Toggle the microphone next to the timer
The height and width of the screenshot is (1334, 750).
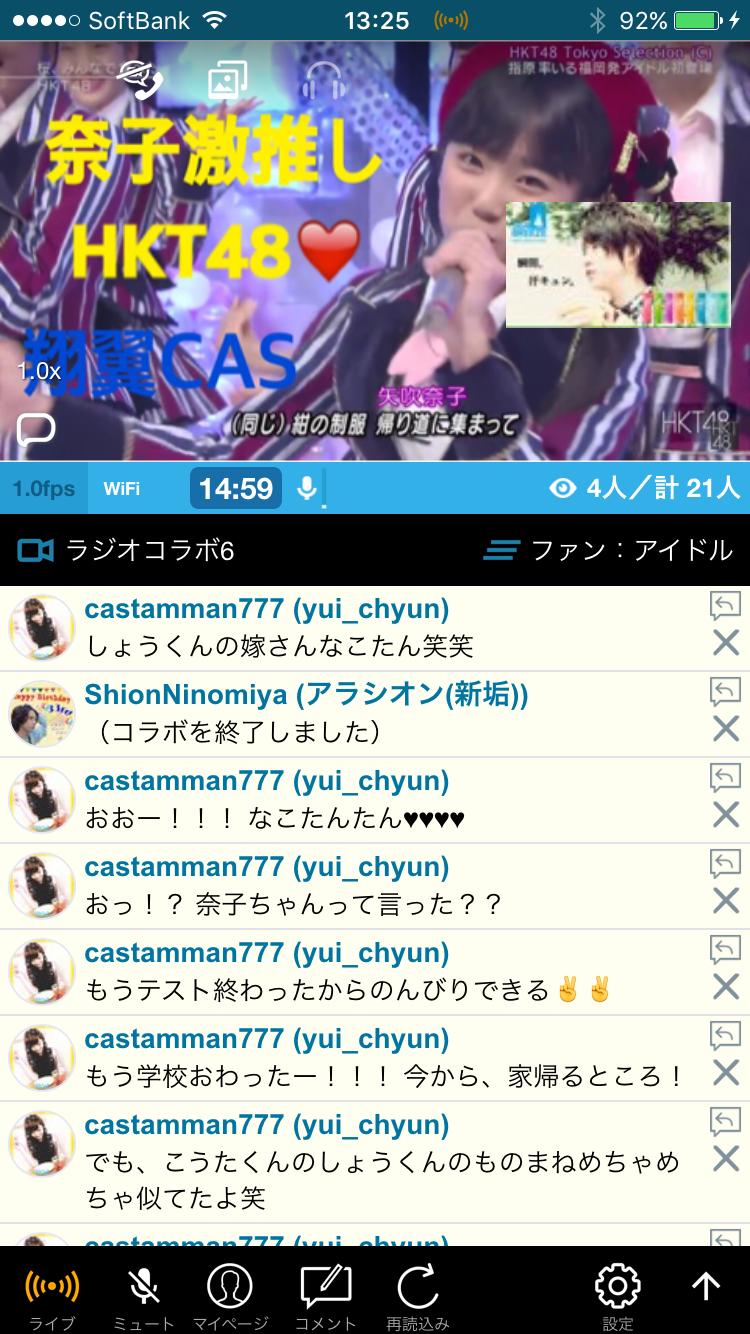point(307,488)
